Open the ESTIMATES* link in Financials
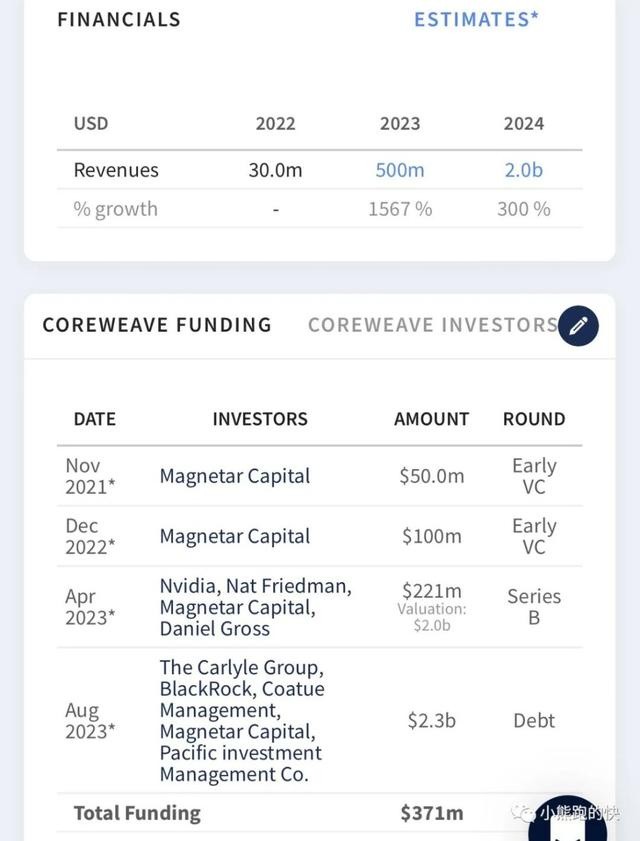640x841 pixels. (x=477, y=19)
